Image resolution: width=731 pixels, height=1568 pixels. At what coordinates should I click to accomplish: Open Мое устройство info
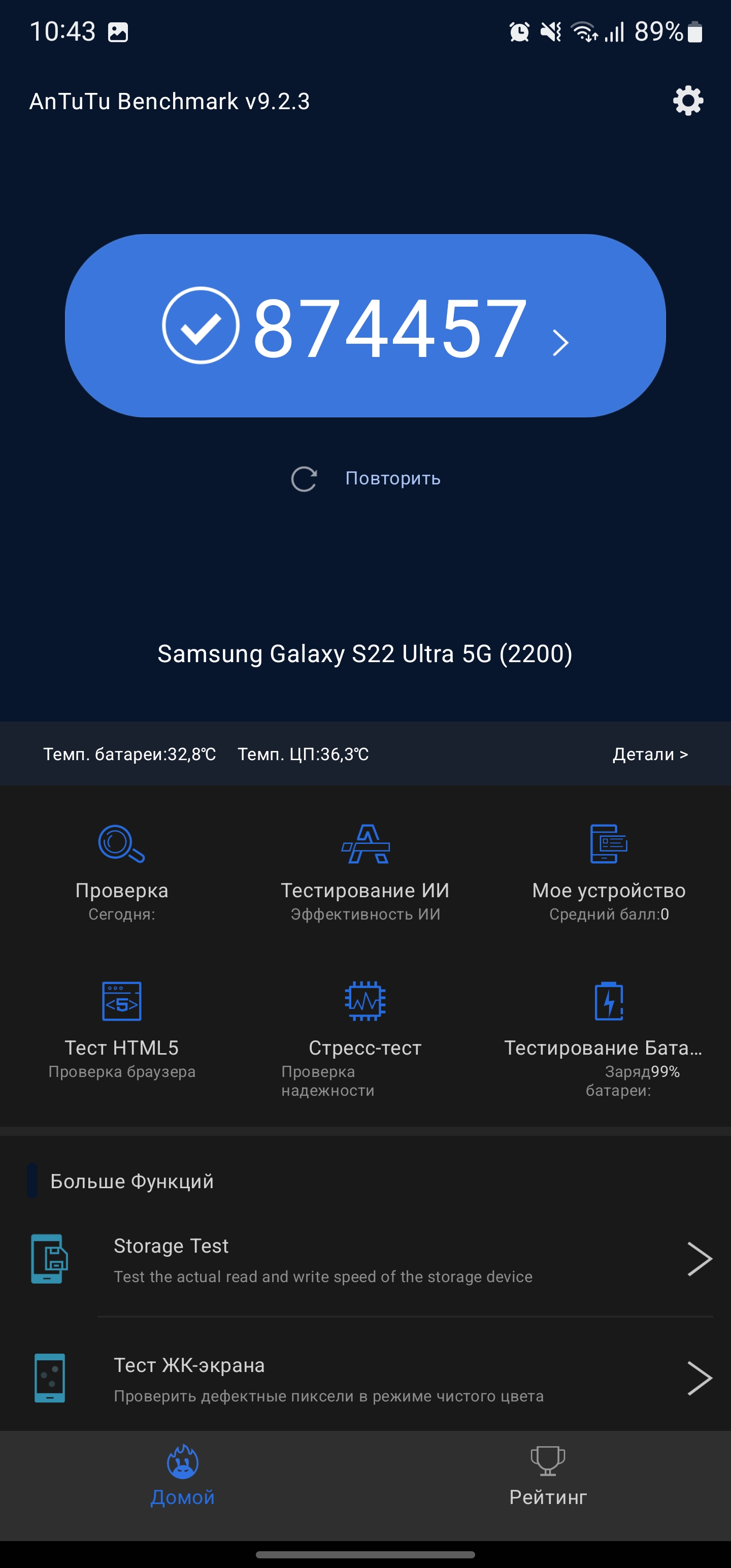click(609, 870)
